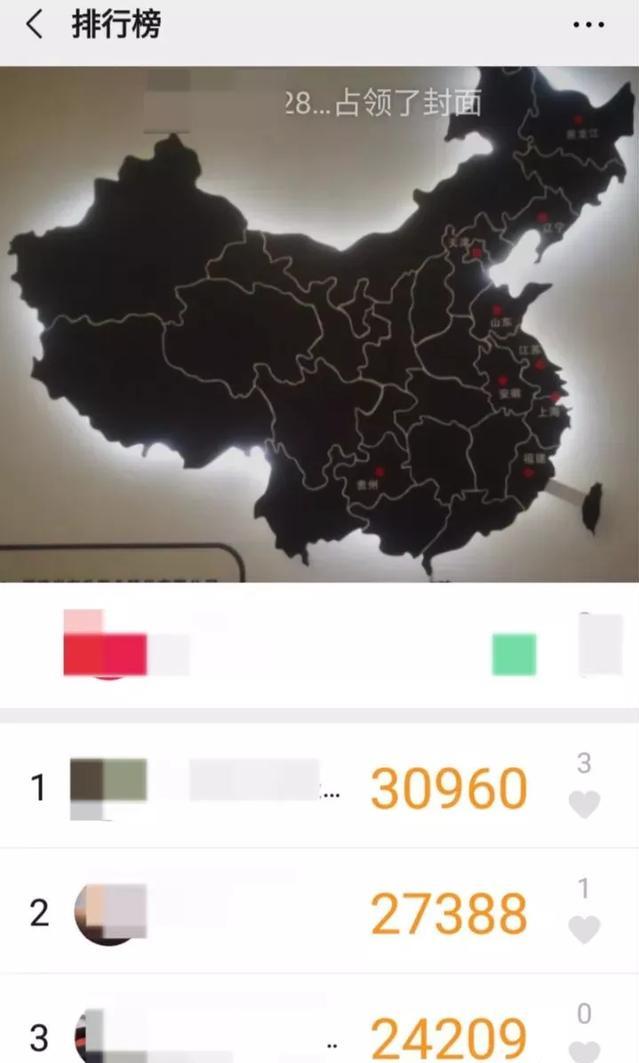Viewport: 639px width, 1063px height.
Task: Open the rank 3 user's row
Action: (x=250, y=1035)
